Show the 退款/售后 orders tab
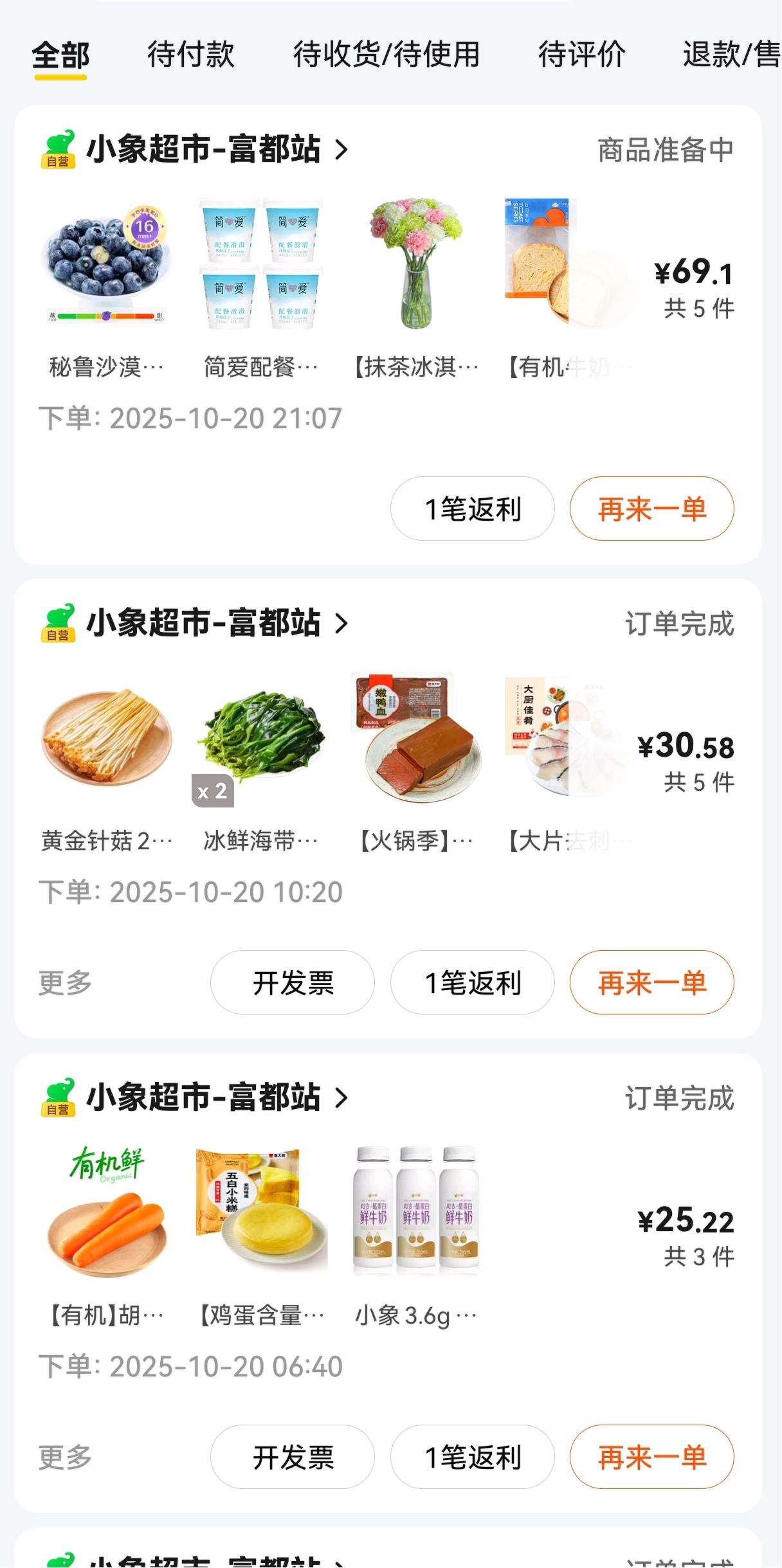Screen dimensions: 782x1568 731,54
